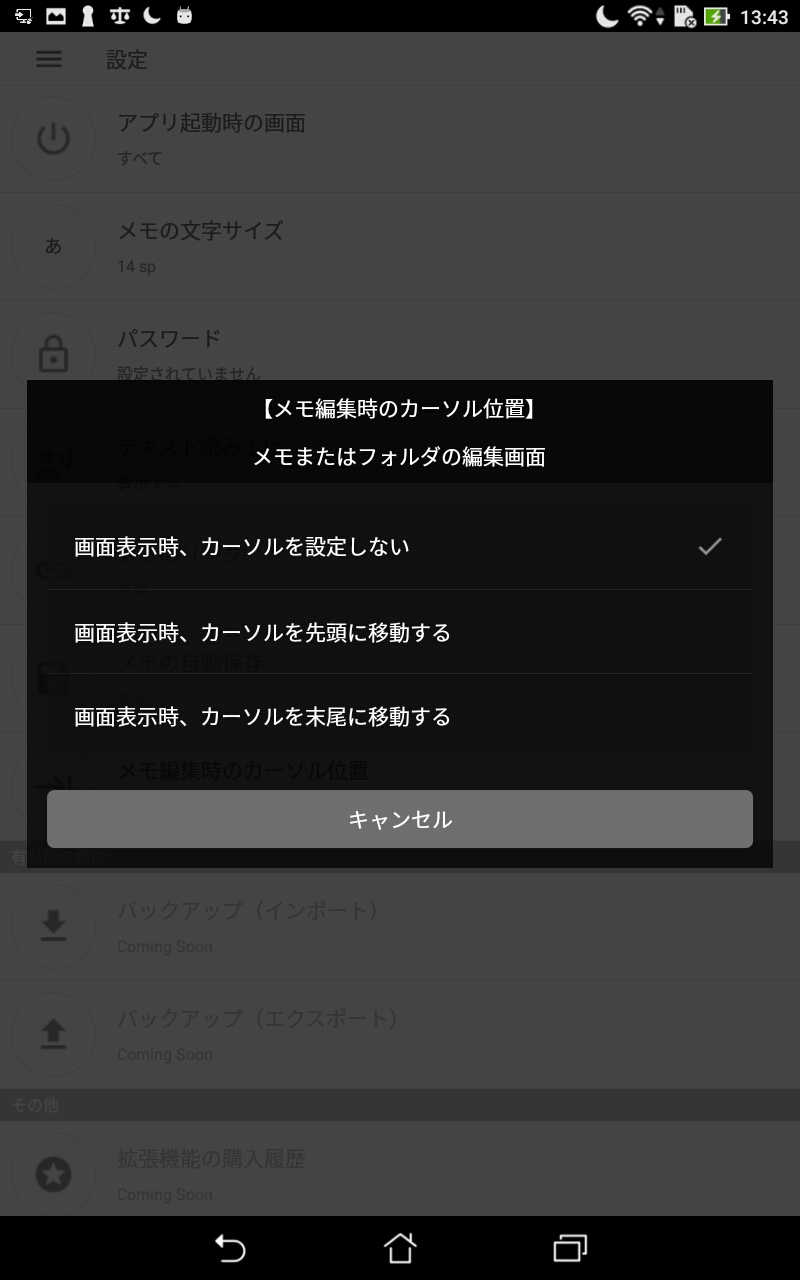Select 画面表示時、カーソルを設定しない option
Viewport: 800px width, 1280px height.
point(400,547)
